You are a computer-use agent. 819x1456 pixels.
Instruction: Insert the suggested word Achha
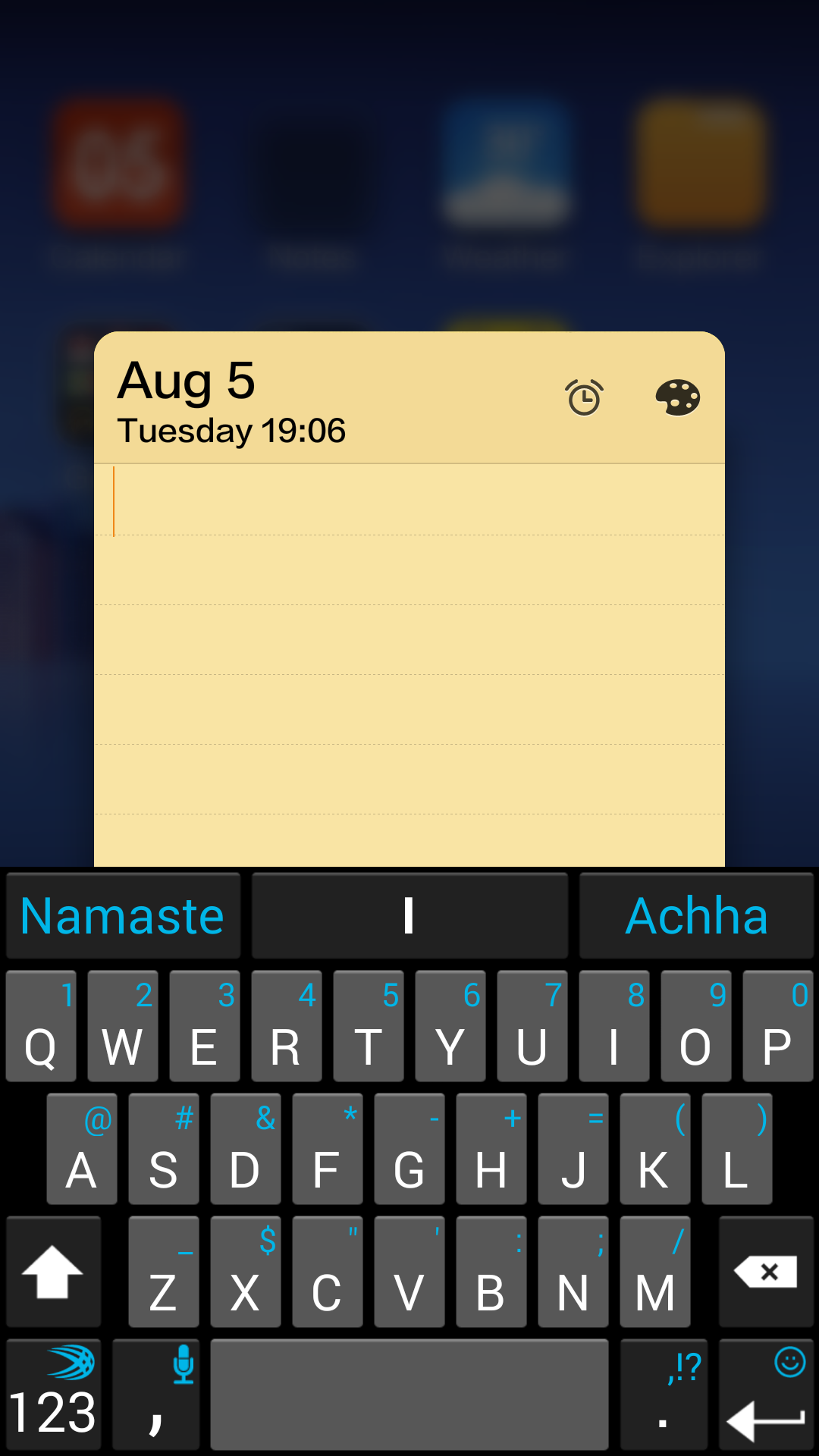click(x=696, y=916)
